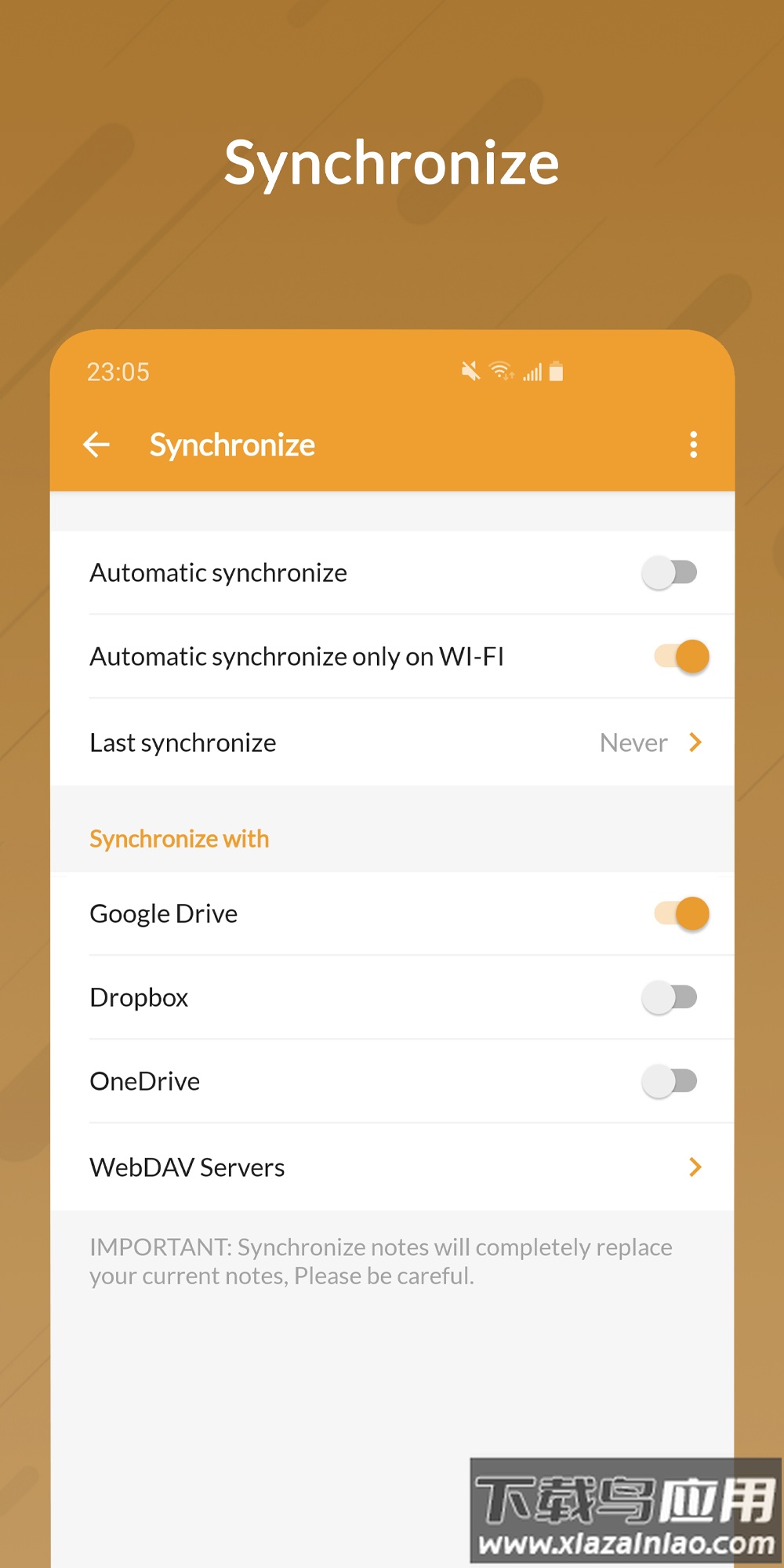This screenshot has height=1568, width=784.
Task: Click the muted sound icon in status bar
Action: coord(470,372)
